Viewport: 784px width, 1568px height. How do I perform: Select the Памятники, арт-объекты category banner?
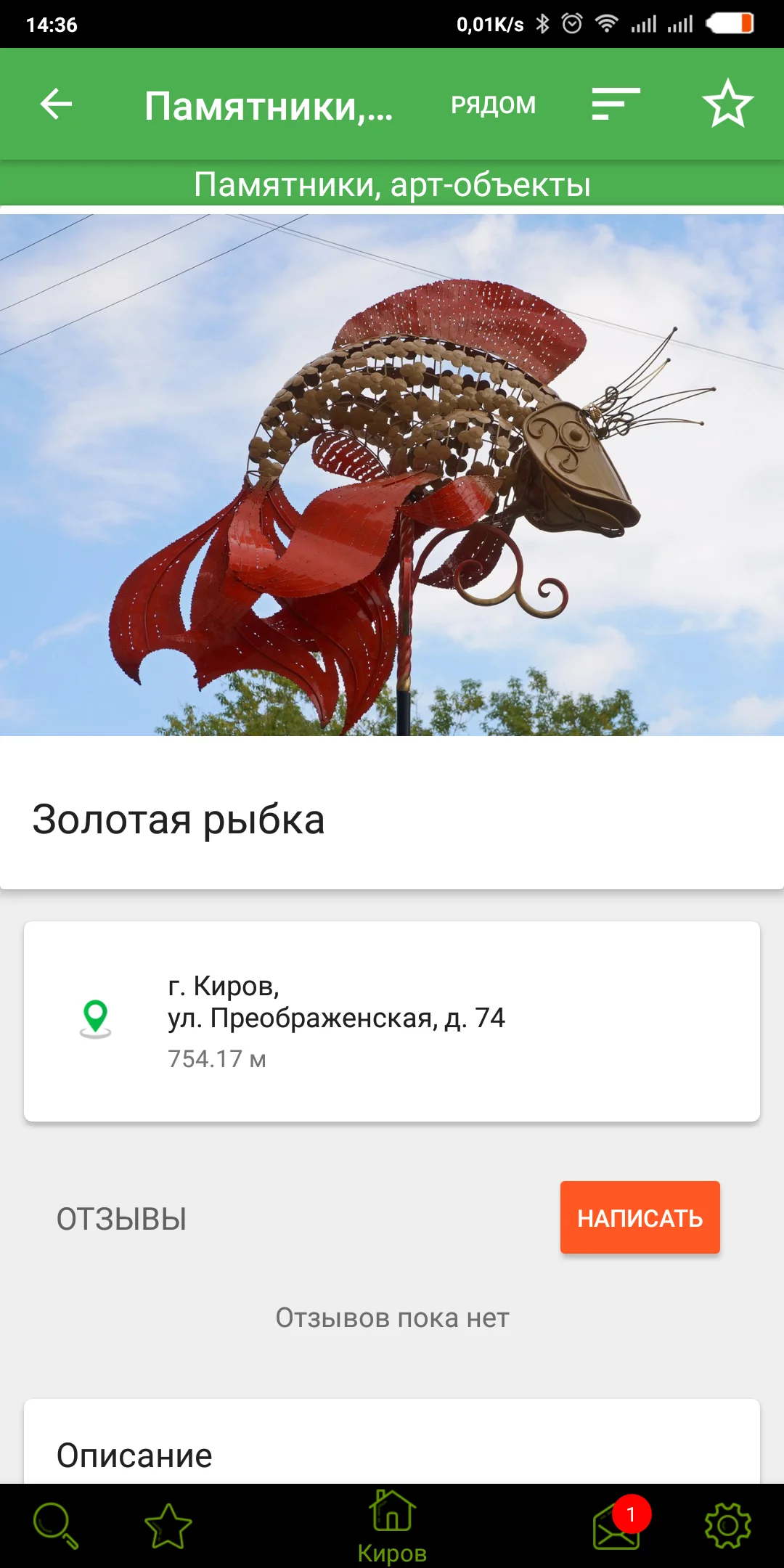(x=392, y=184)
